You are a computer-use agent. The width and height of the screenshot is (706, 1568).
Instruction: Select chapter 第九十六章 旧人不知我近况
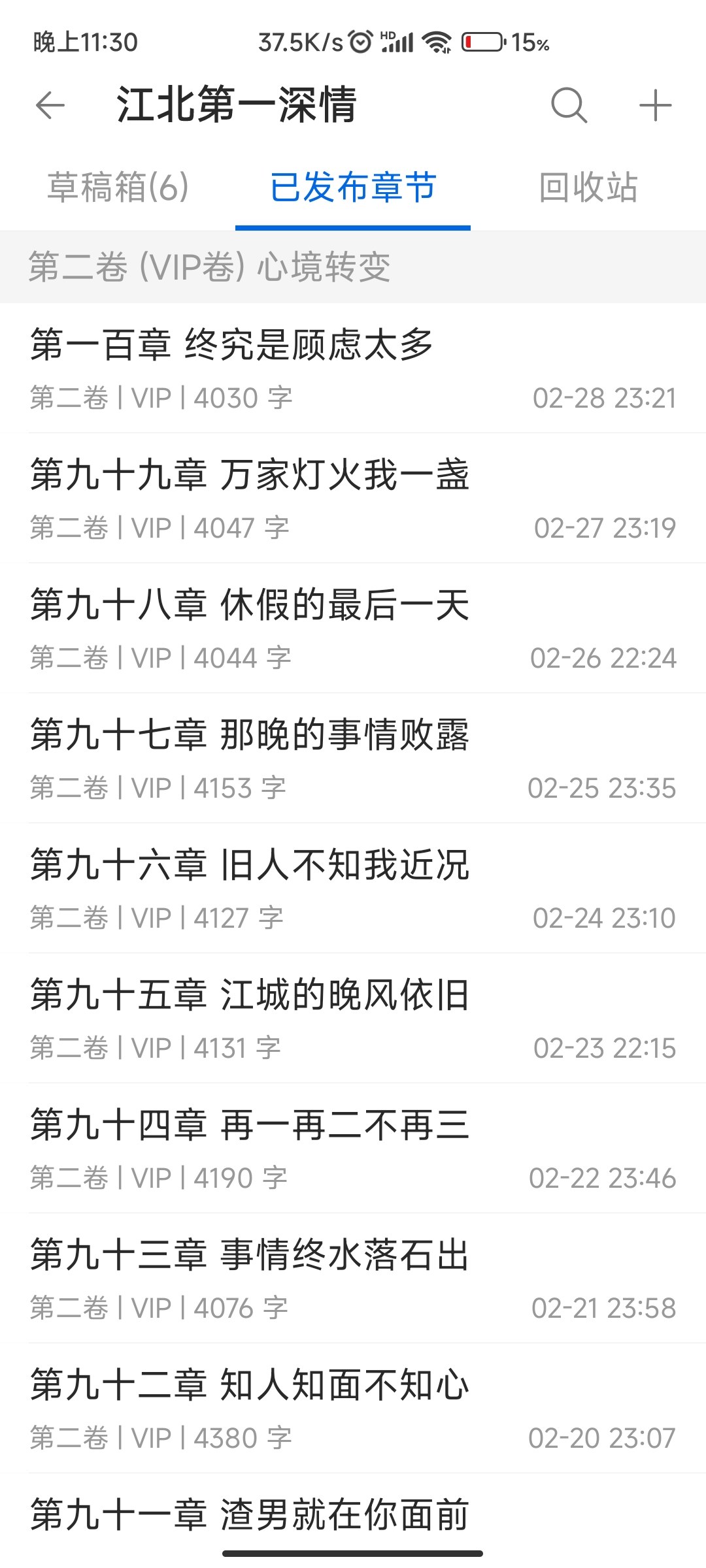click(353, 888)
